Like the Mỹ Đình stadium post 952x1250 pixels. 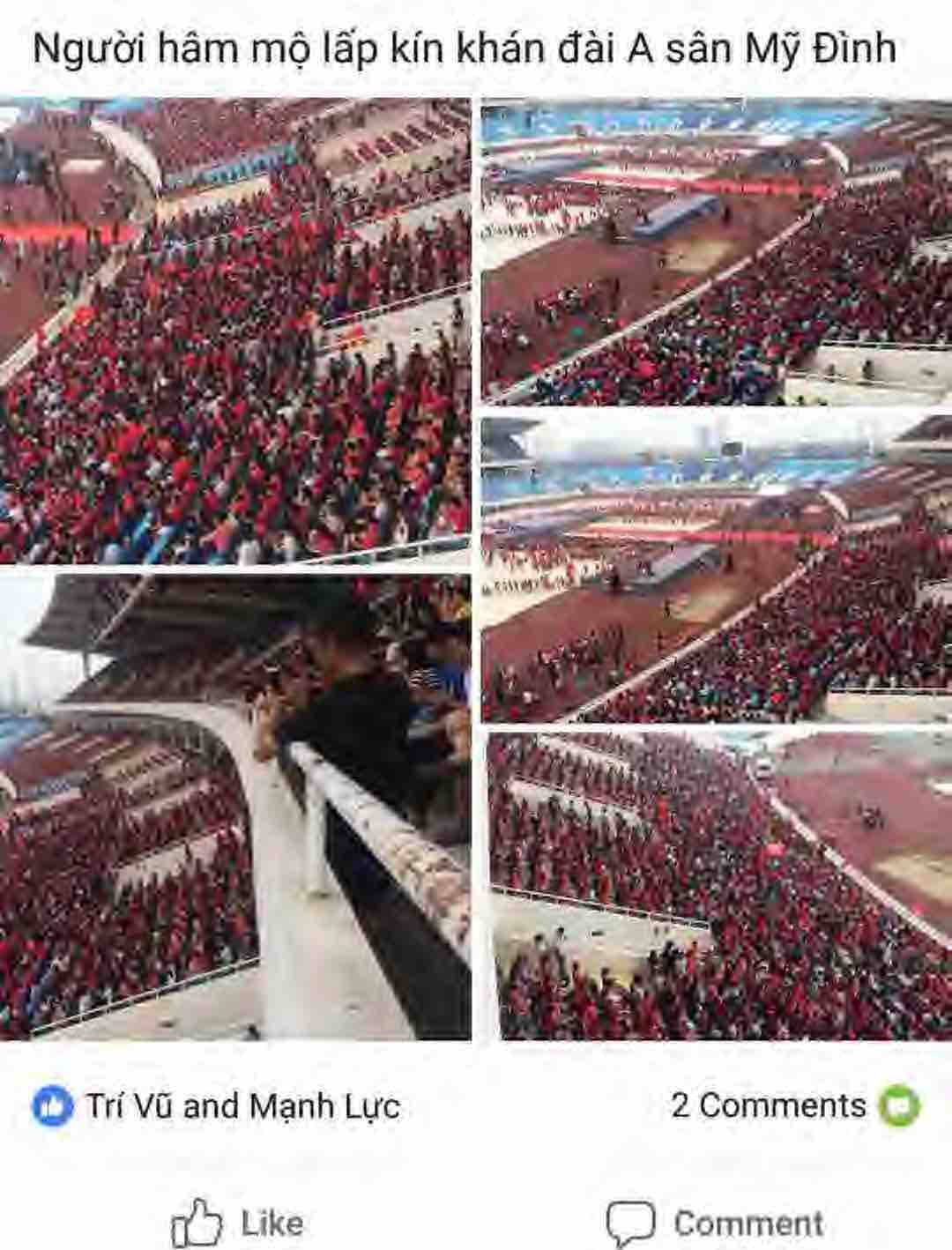[x=237, y=1223]
